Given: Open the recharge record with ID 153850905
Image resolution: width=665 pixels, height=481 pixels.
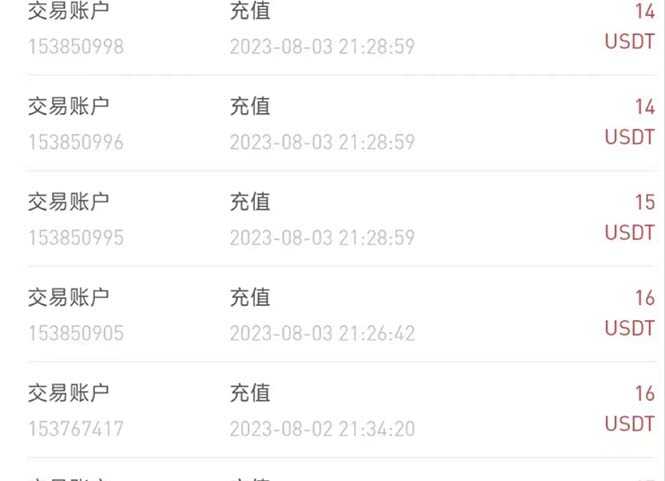Looking at the screenshot, I should [330, 314].
